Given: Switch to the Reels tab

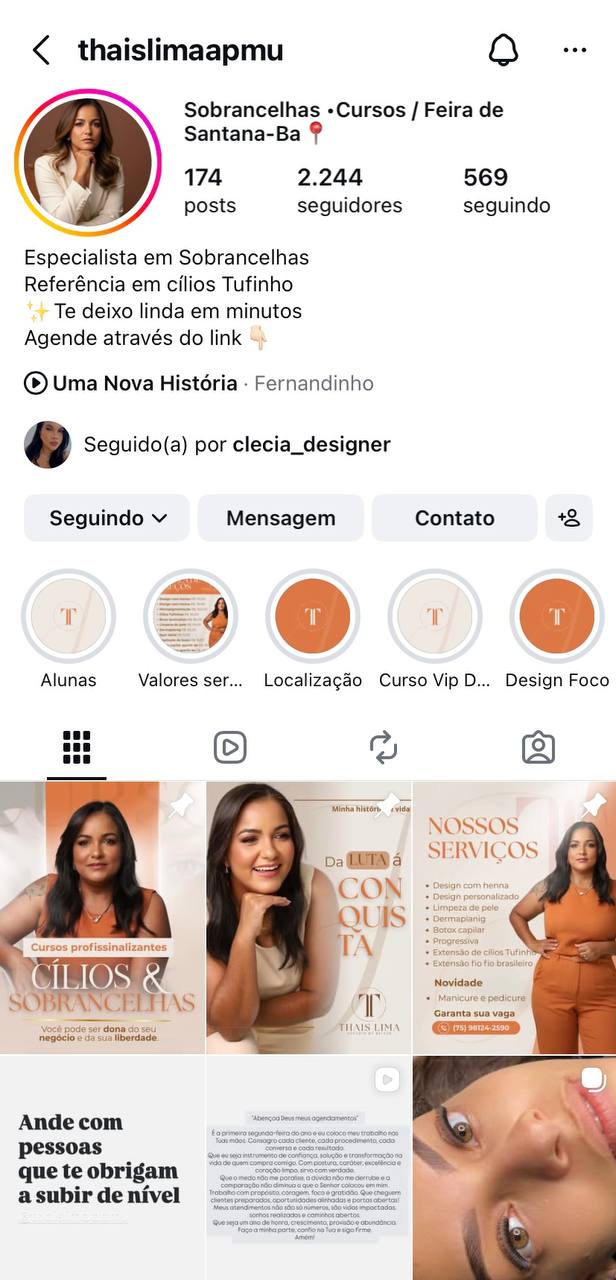Looking at the screenshot, I should (230, 747).
